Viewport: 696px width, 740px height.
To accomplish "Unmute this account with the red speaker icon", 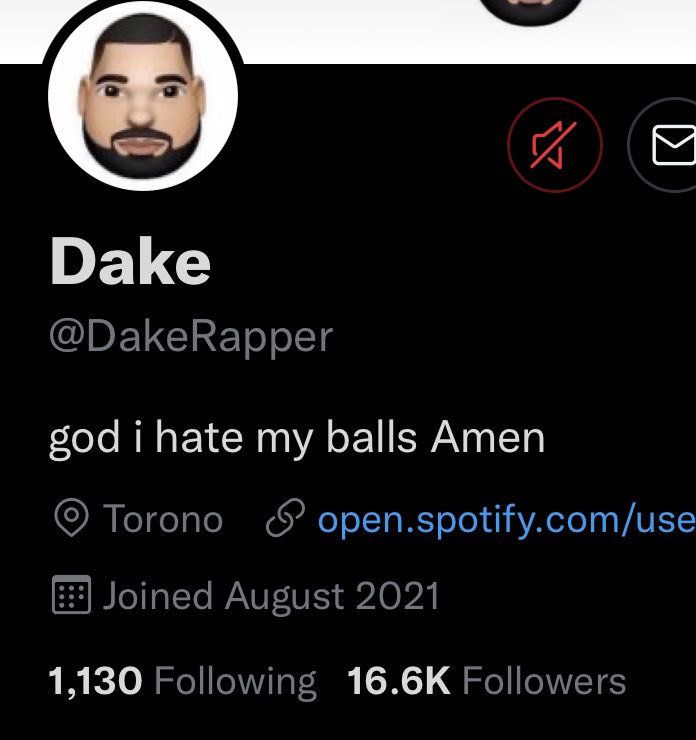I will coord(555,147).
